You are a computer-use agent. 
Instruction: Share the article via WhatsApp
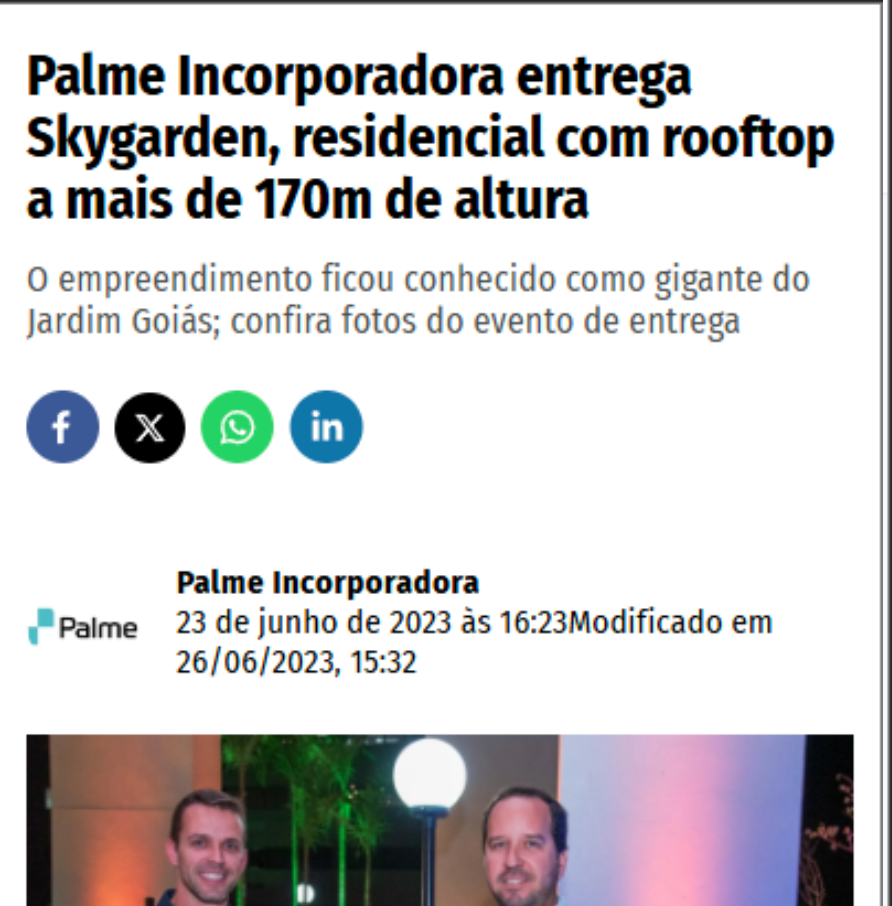pyautogui.click(x=237, y=427)
